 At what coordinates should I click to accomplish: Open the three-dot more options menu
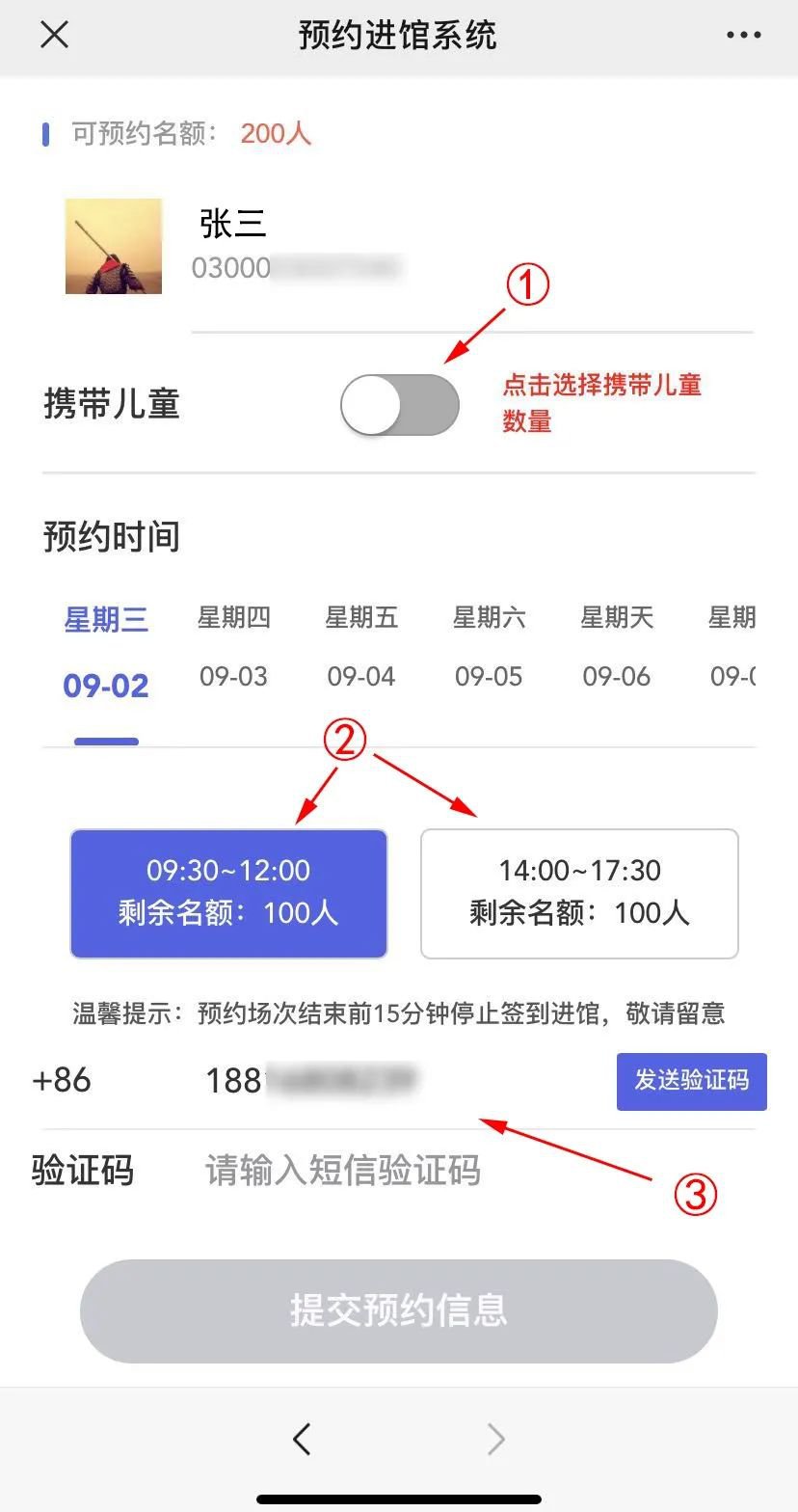(x=743, y=36)
